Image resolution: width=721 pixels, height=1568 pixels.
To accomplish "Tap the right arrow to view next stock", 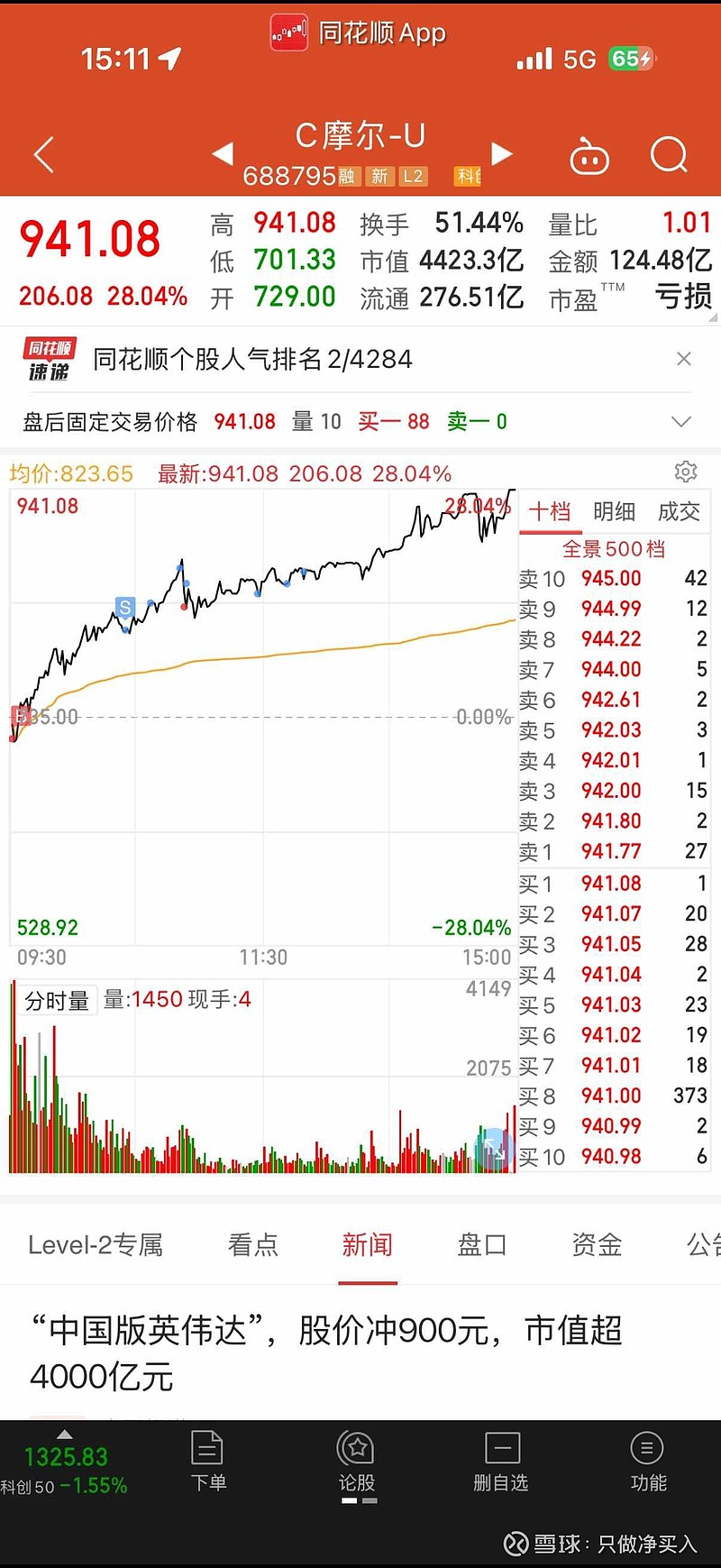I will coord(503,153).
